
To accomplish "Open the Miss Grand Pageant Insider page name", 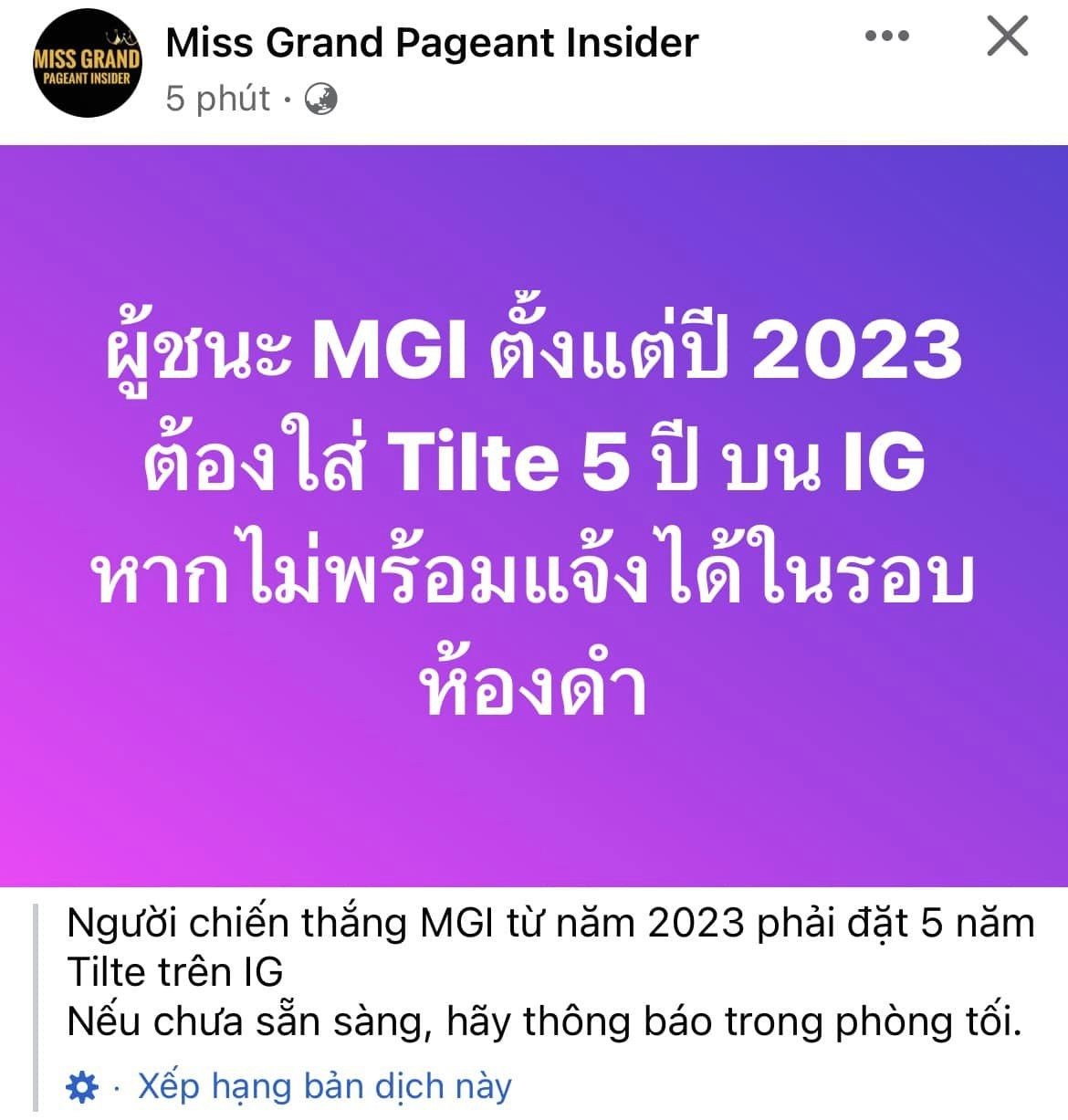I will pyautogui.click(x=432, y=43).
